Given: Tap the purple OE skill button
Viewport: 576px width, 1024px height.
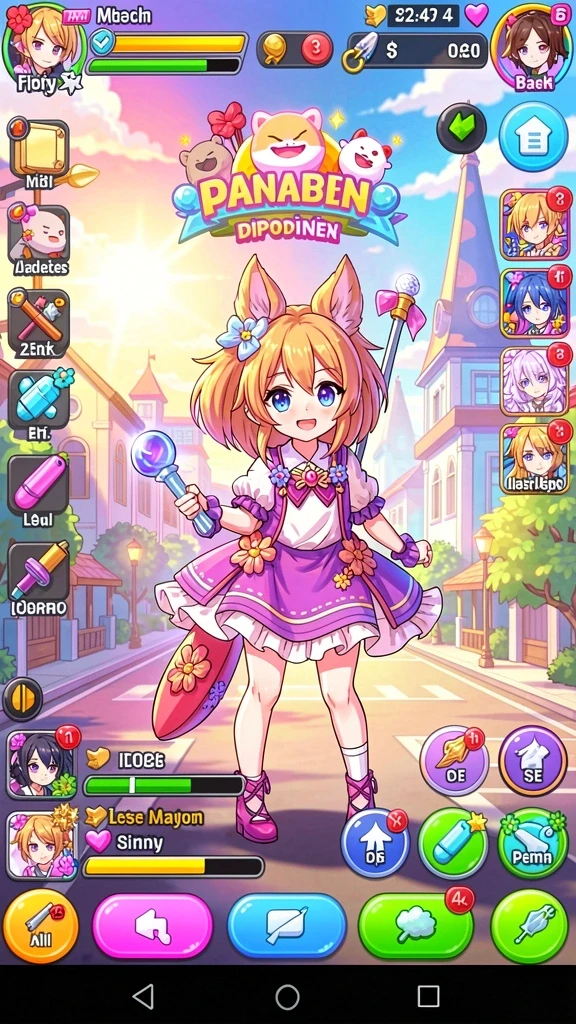Looking at the screenshot, I should pyautogui.click(x=455, y=761).
